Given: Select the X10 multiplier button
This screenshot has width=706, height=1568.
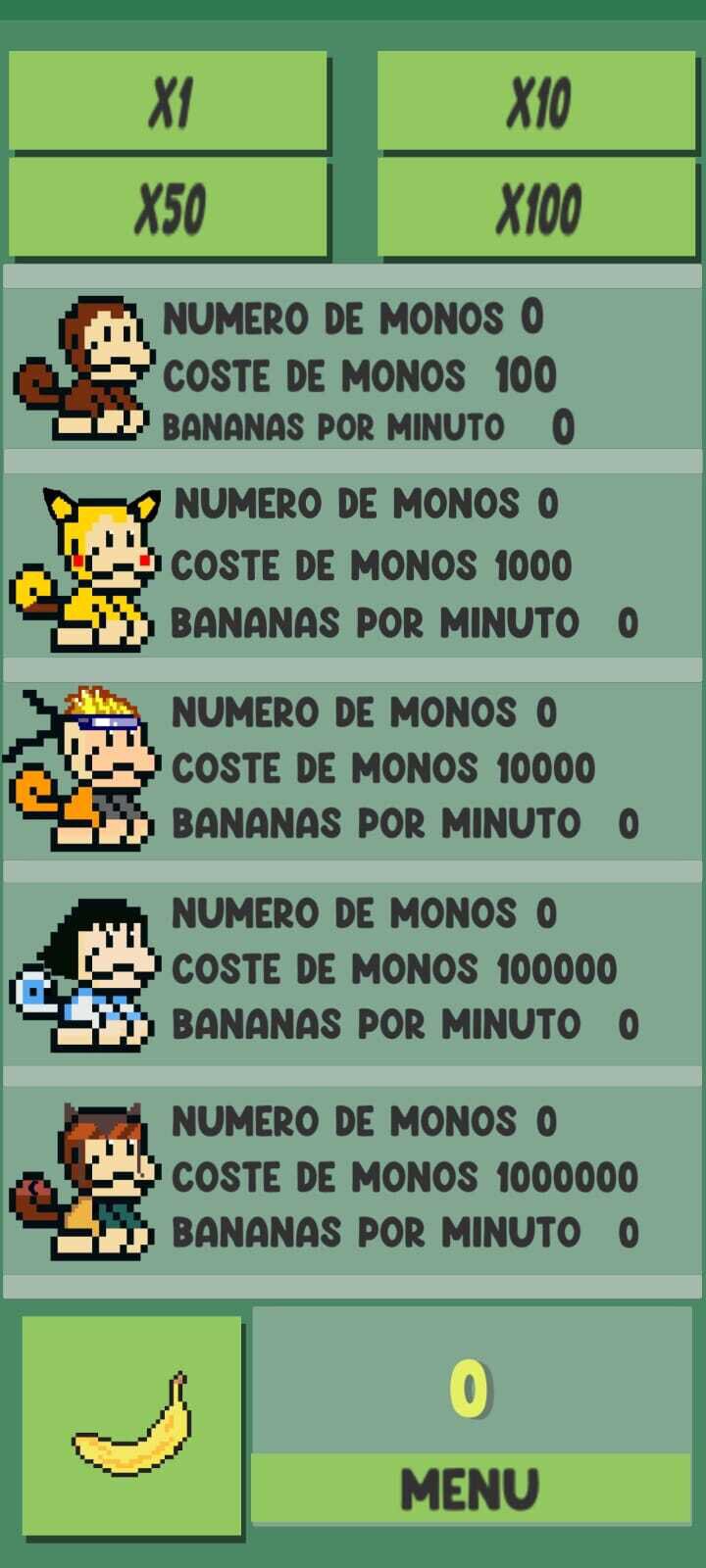Looking at the screenshot, I should coord(536,101).
